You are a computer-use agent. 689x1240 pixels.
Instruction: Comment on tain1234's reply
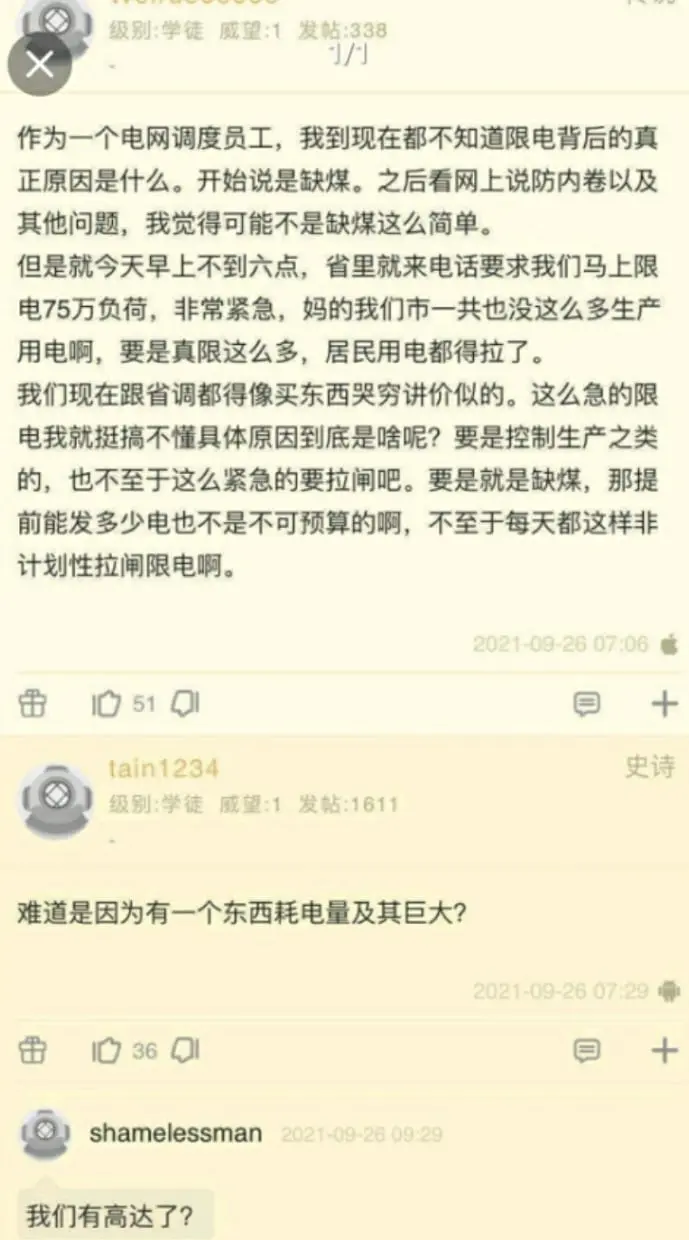point(587,1051)
